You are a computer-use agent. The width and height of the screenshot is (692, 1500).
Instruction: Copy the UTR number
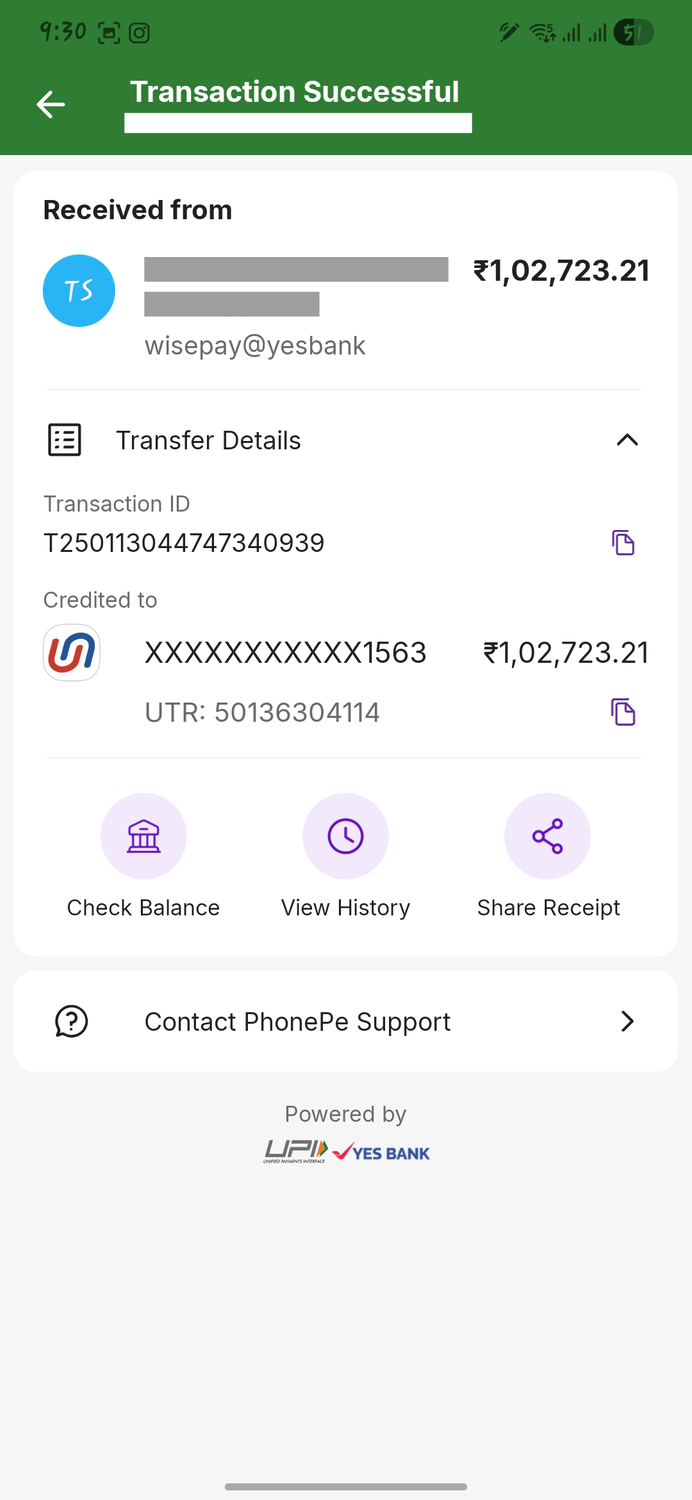click(x=623, y=712)
